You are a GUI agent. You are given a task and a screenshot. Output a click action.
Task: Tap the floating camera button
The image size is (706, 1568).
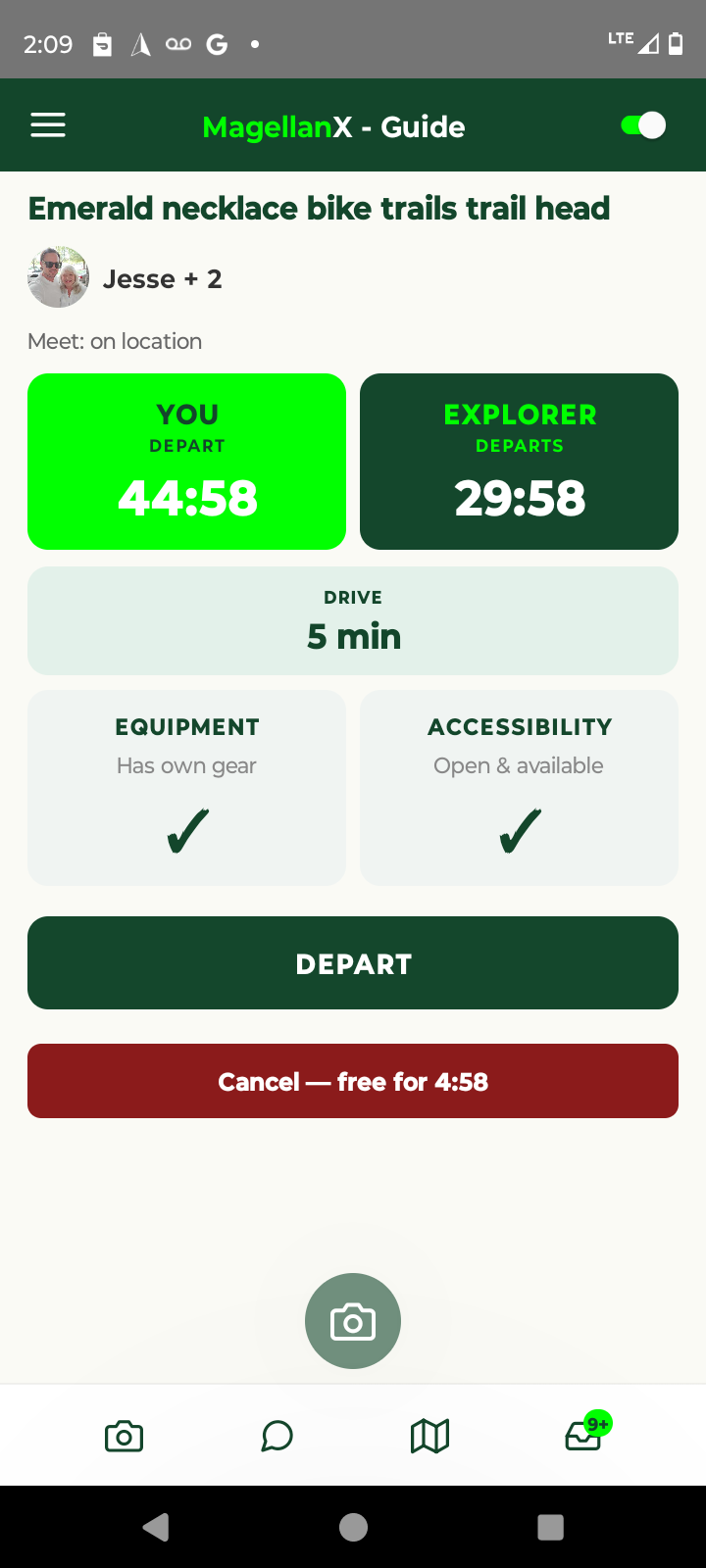pos(353,1321)
